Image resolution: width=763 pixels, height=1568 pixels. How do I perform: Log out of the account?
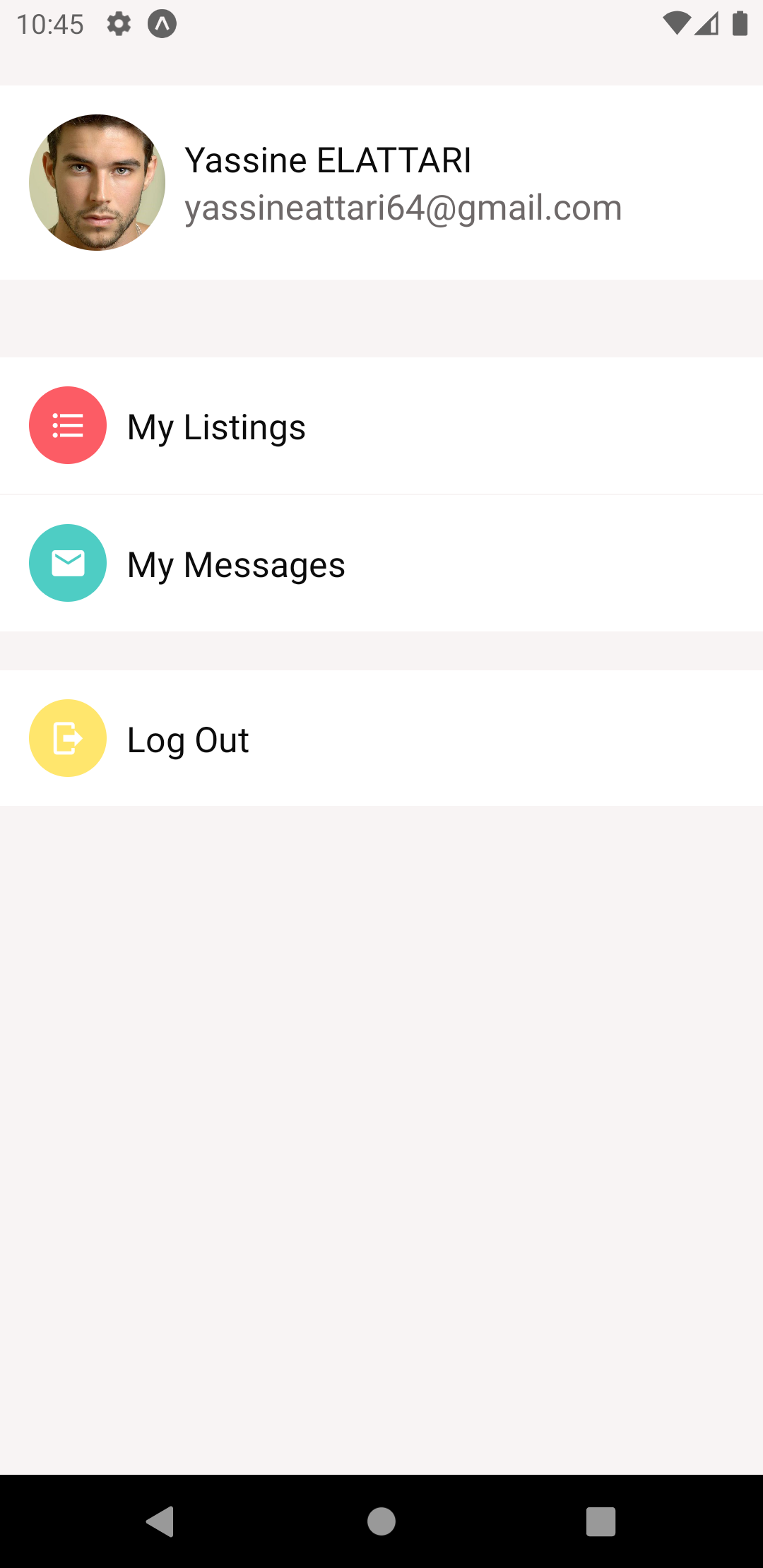pos(381,738)
